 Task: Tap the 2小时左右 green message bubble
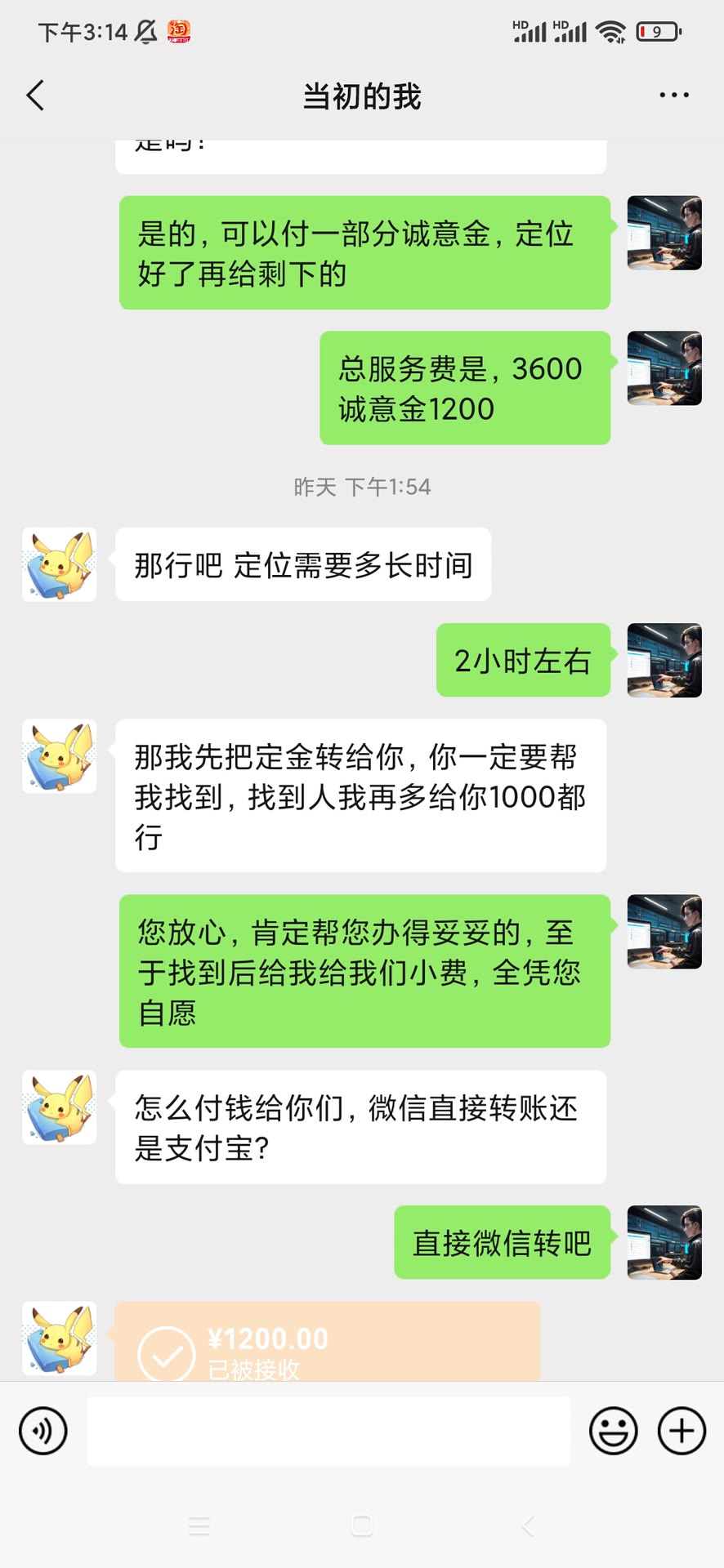[523, 660]
